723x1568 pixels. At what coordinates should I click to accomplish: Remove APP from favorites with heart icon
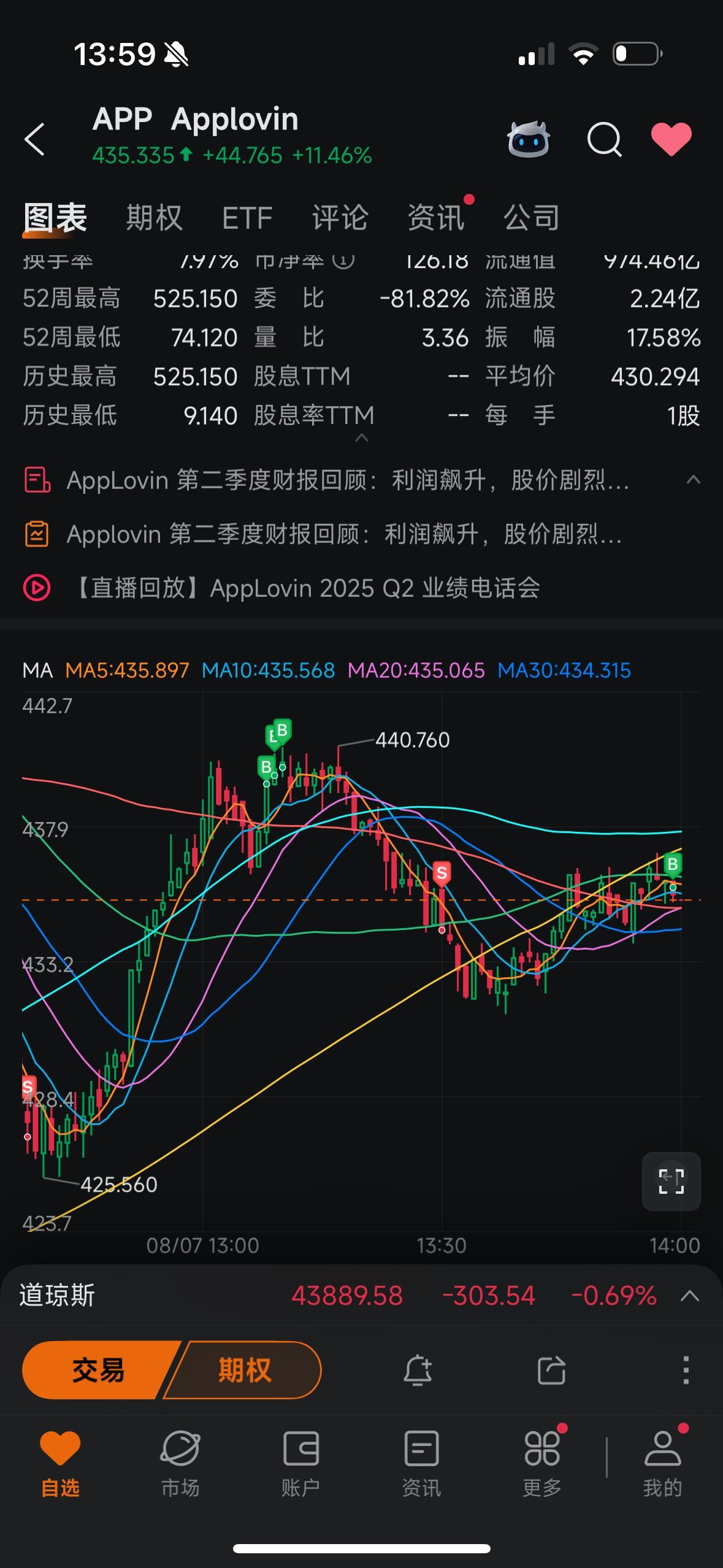(671, 139)
